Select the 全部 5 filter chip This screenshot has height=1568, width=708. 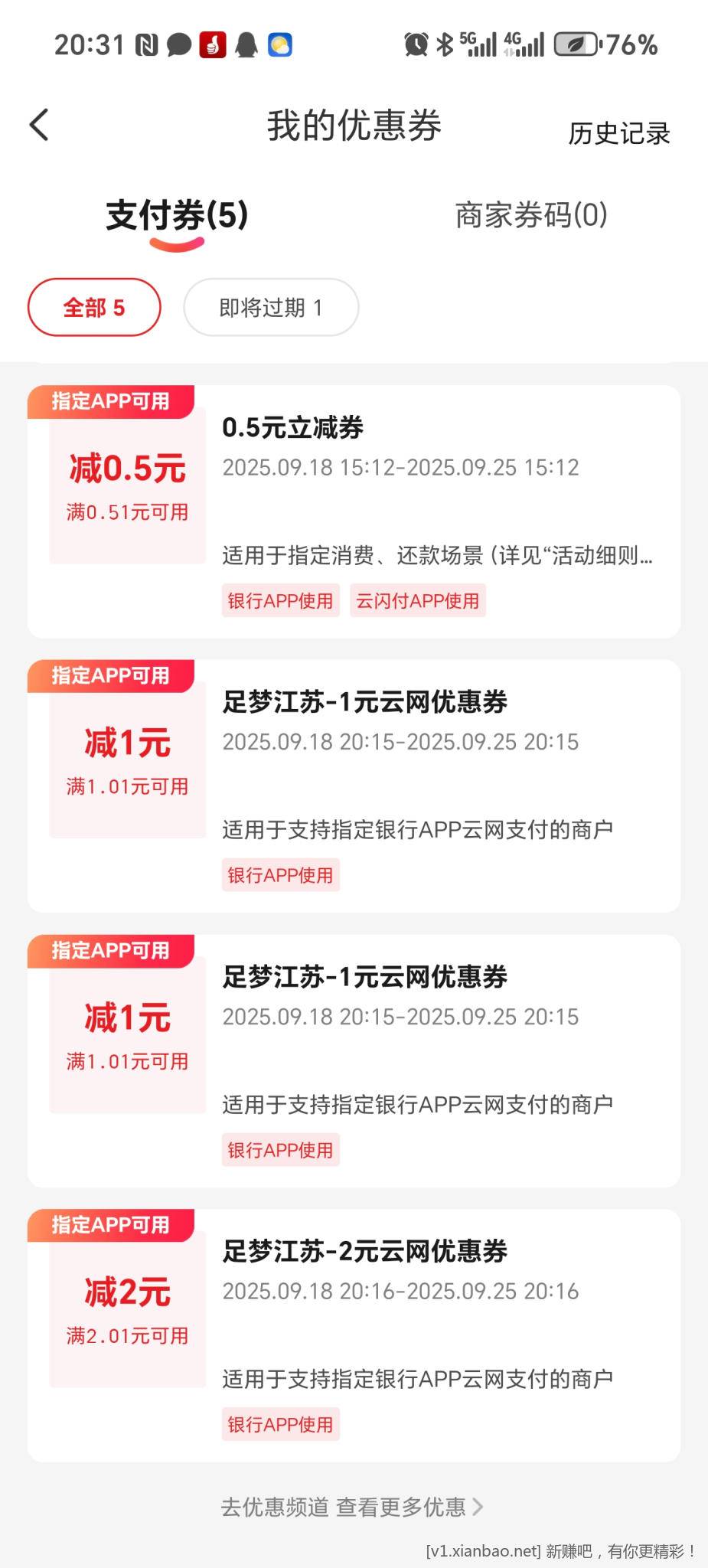pyautogui.click(x=94, y=308)
